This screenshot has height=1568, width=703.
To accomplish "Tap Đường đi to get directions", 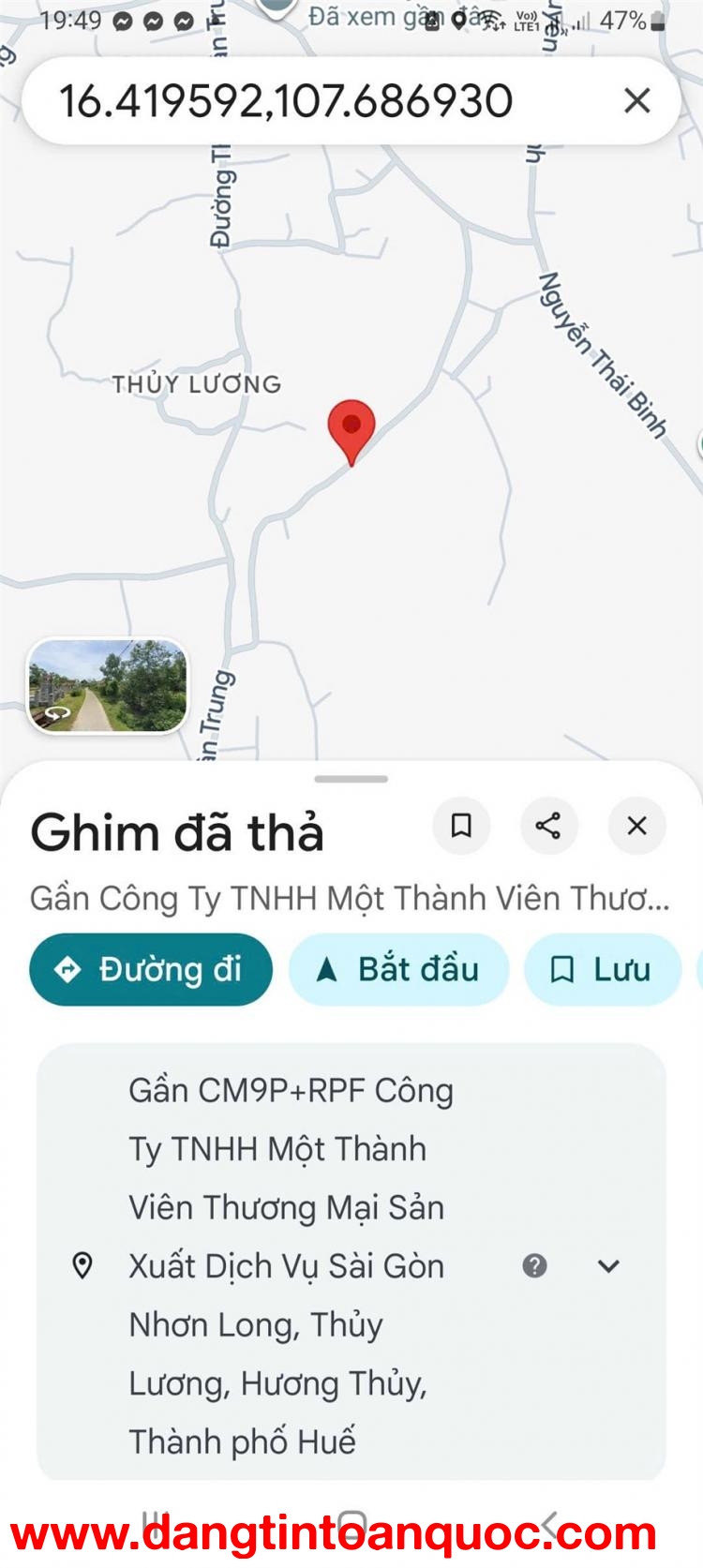I will (x=150, y=970).
